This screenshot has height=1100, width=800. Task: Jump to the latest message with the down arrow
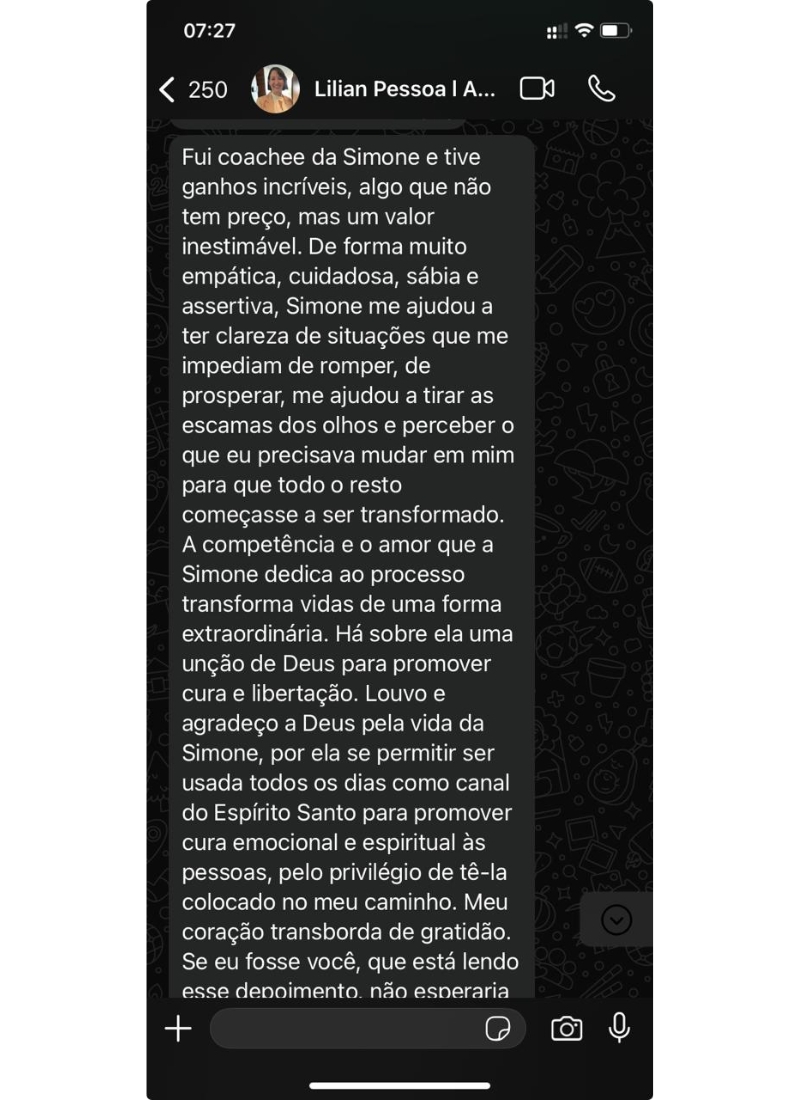click(616, 919)
